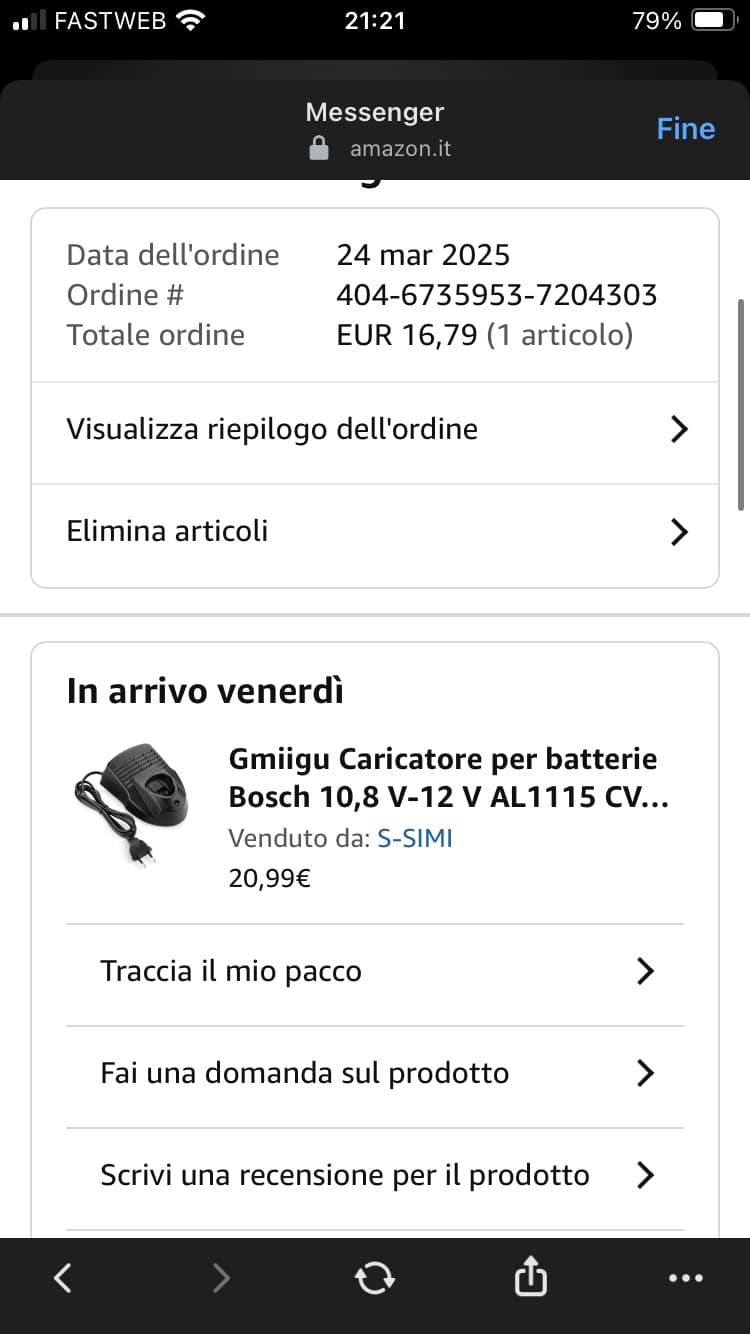Image resolution: width=750 pixels, height=1334 pixels.
Task: Open the browser's more options menu
Action: 685,1277
